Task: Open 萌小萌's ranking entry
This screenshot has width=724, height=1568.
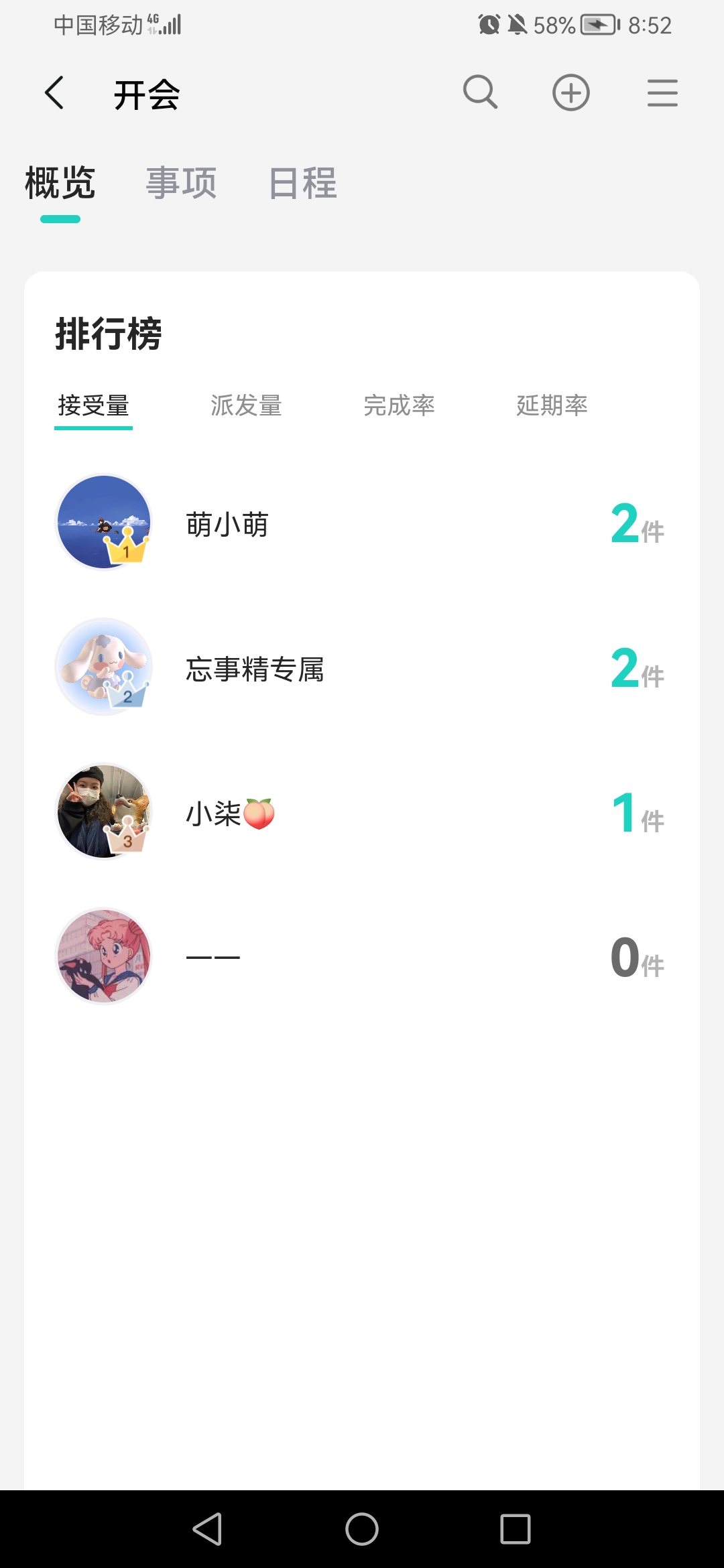Action: click(362, 523)
